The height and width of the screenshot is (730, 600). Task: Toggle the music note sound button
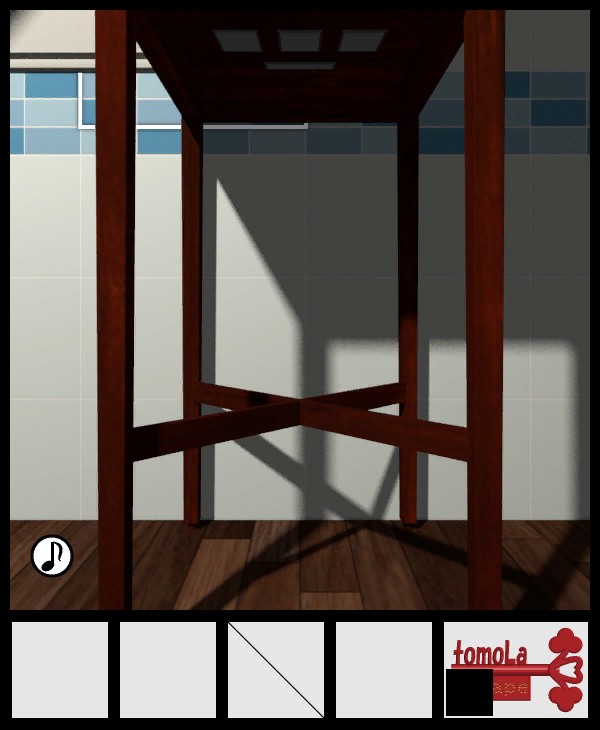click(52, 556)
